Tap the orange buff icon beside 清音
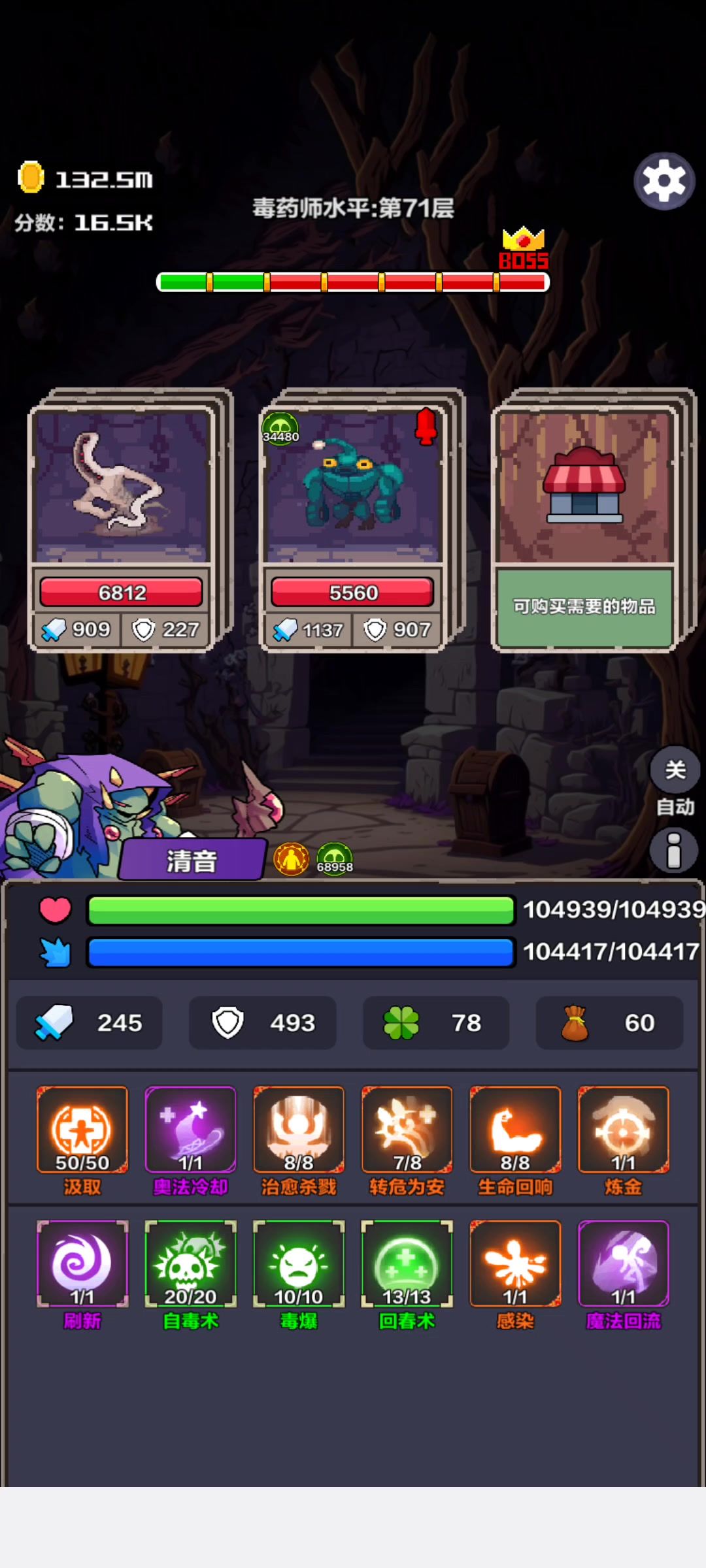The height and width of the screenshot is (1568, 706). pyautogui.click(x=292, y=858)
